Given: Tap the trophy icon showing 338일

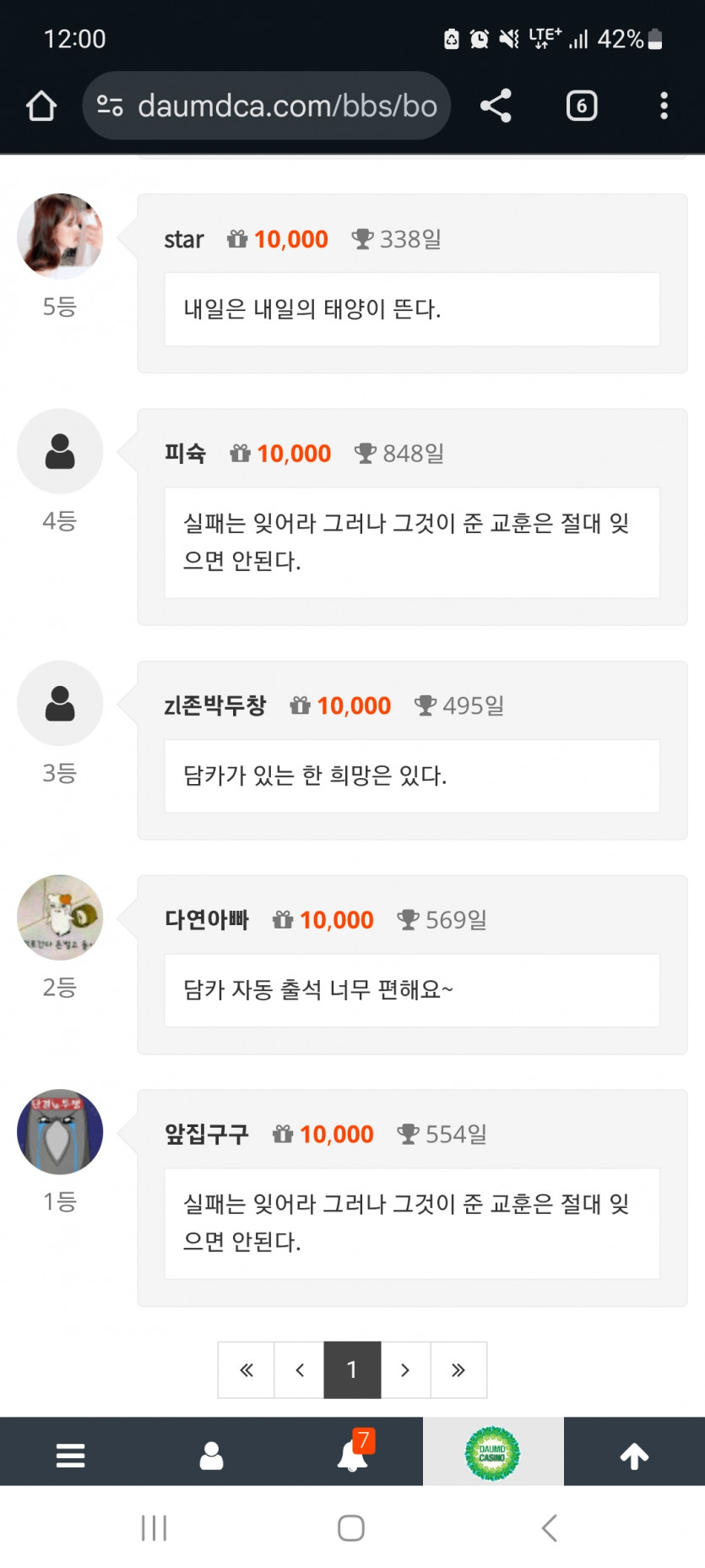Looking at the screenshot, I should (x=365, y=238).
